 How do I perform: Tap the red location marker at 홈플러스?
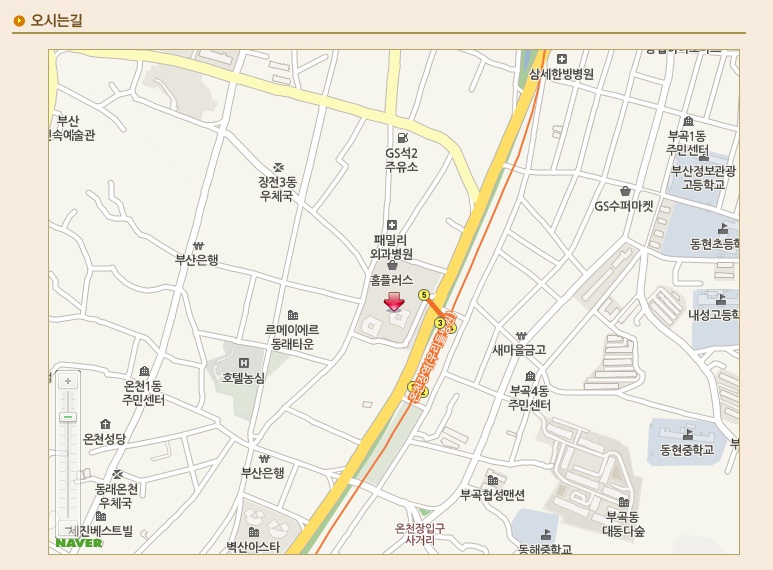coord(395,302)
